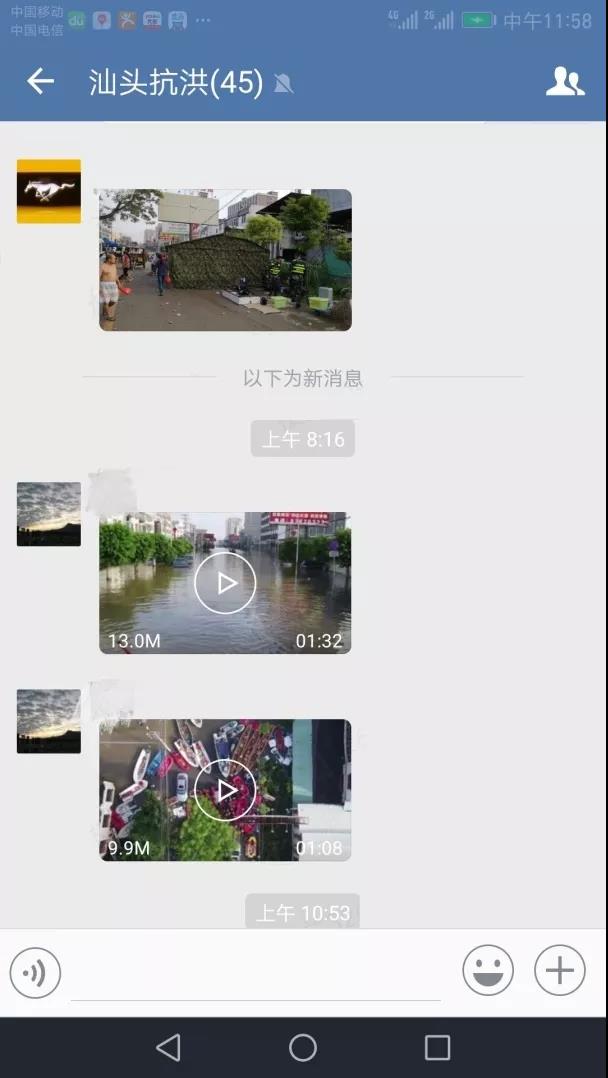Open the emoji picker
Screen dimensions: 608x1078
pos(488,970)
